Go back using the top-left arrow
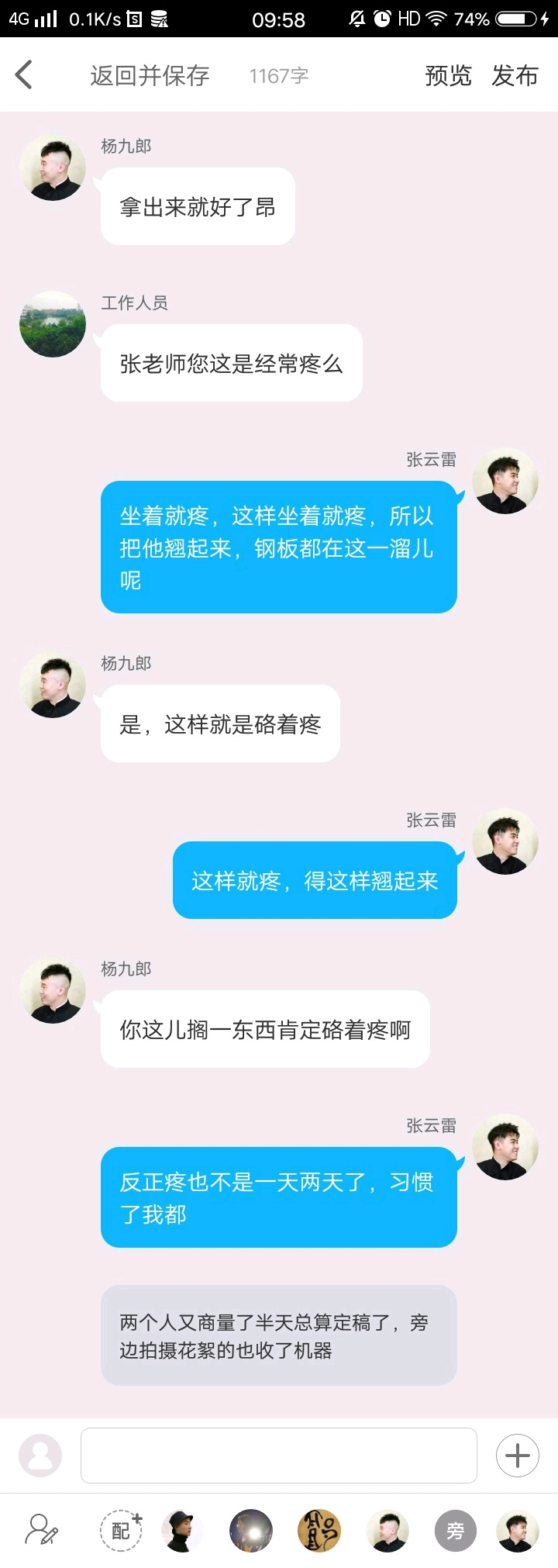 (x=24, y=75)
